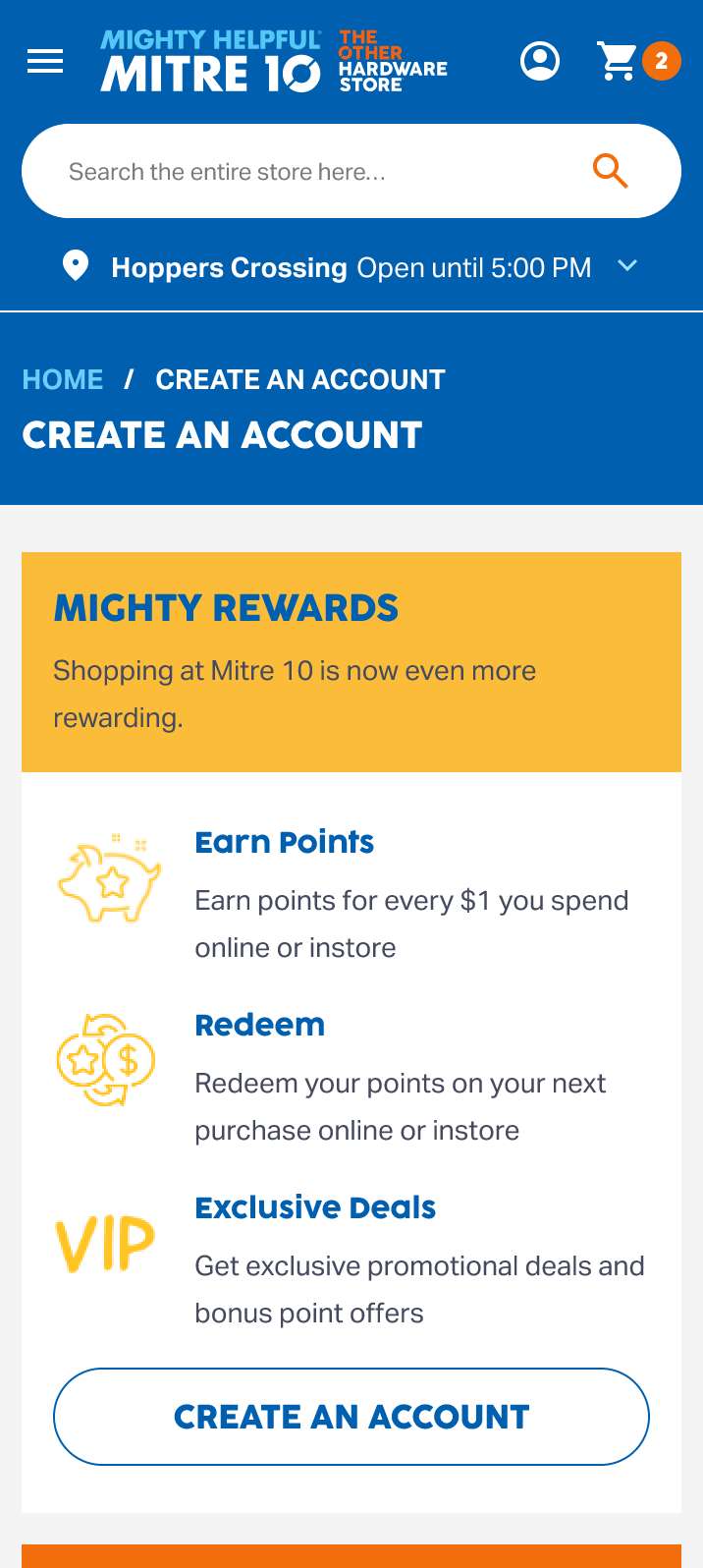
Task: Follow the HOME breadcrumb link
Action: (63, 379)
